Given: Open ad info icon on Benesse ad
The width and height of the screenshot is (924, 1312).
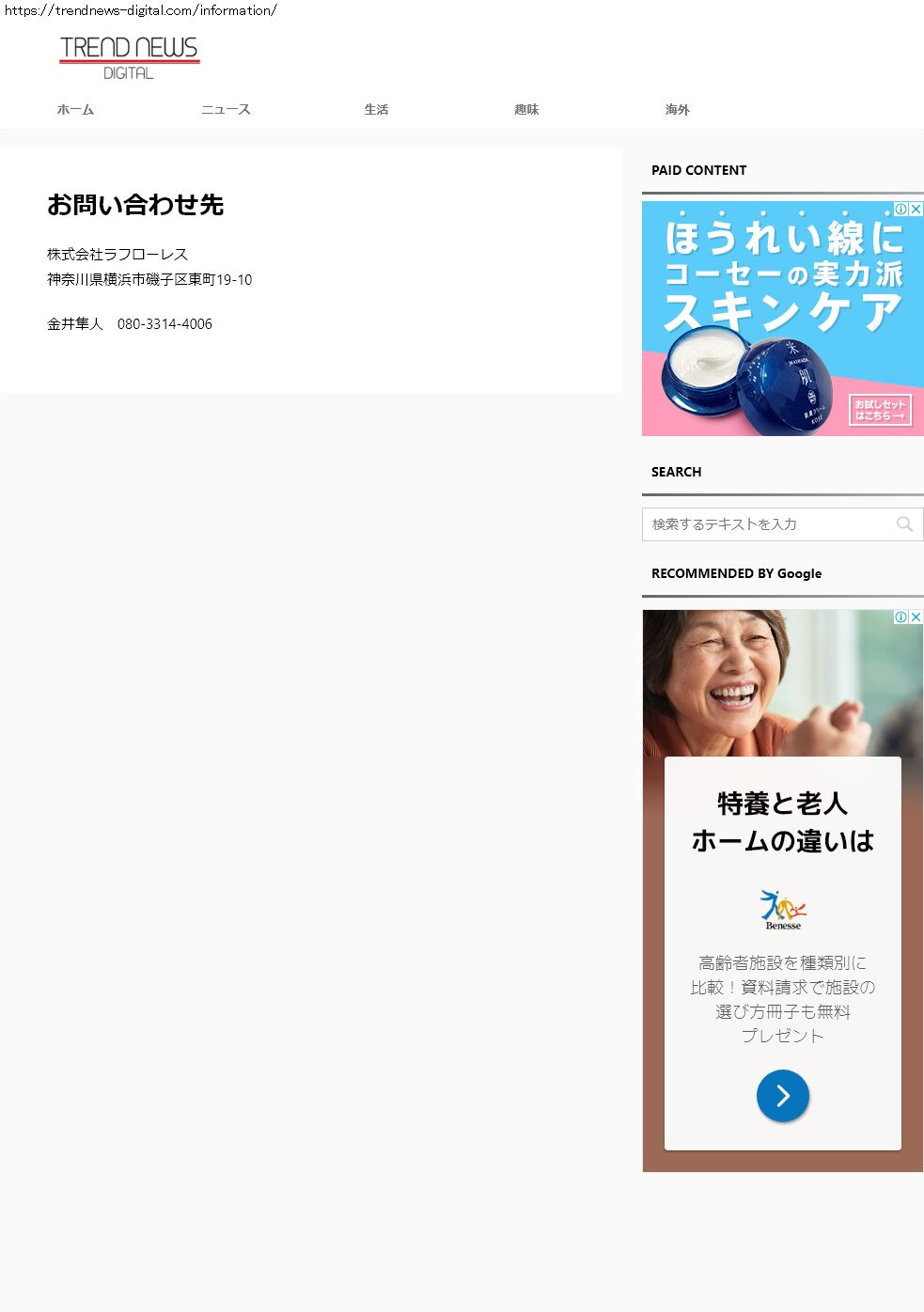Looking at the screenshot, I should (901, 617).
